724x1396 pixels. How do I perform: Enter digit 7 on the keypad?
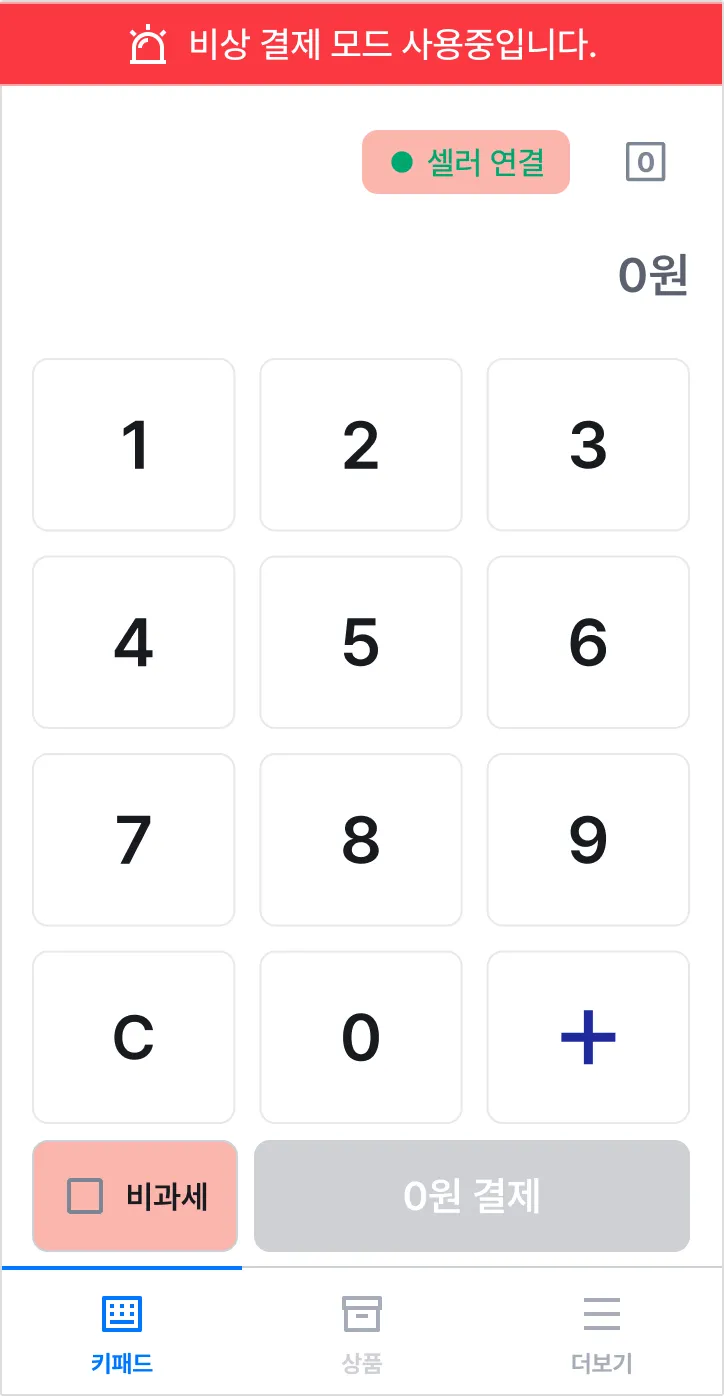134,840
